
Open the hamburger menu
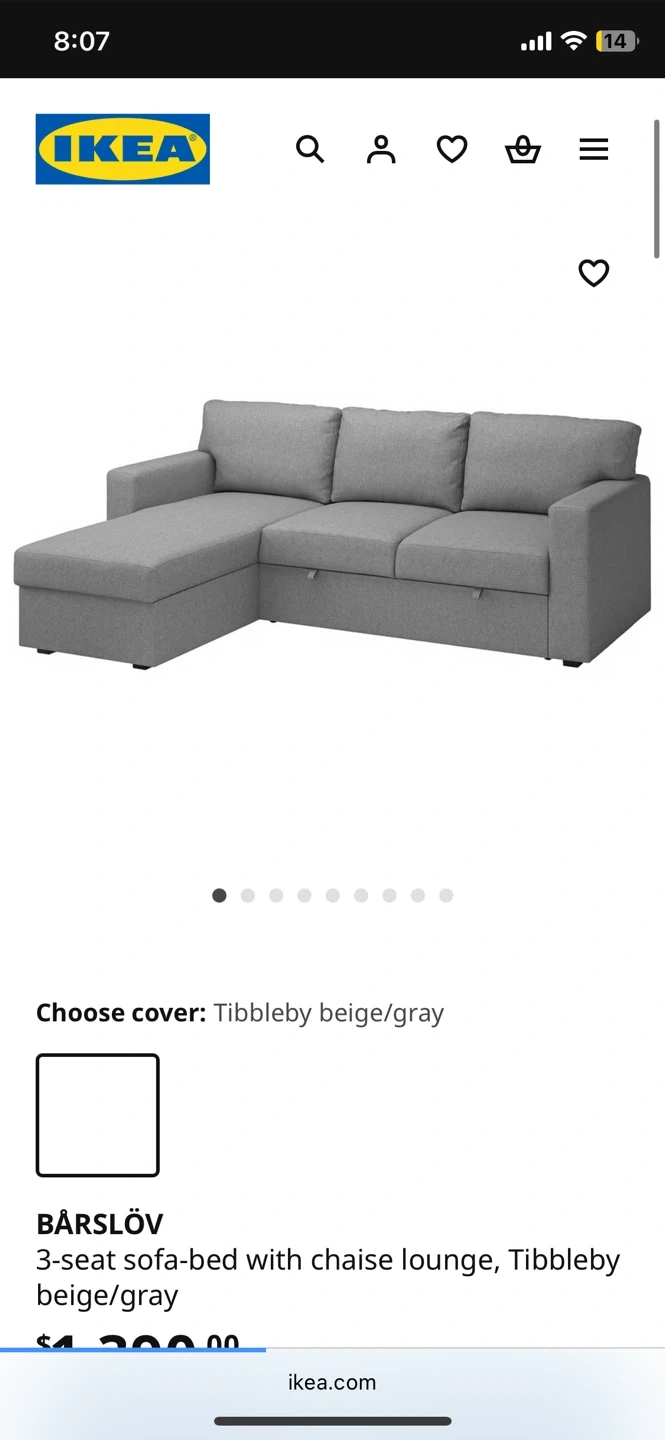point(594,150)
